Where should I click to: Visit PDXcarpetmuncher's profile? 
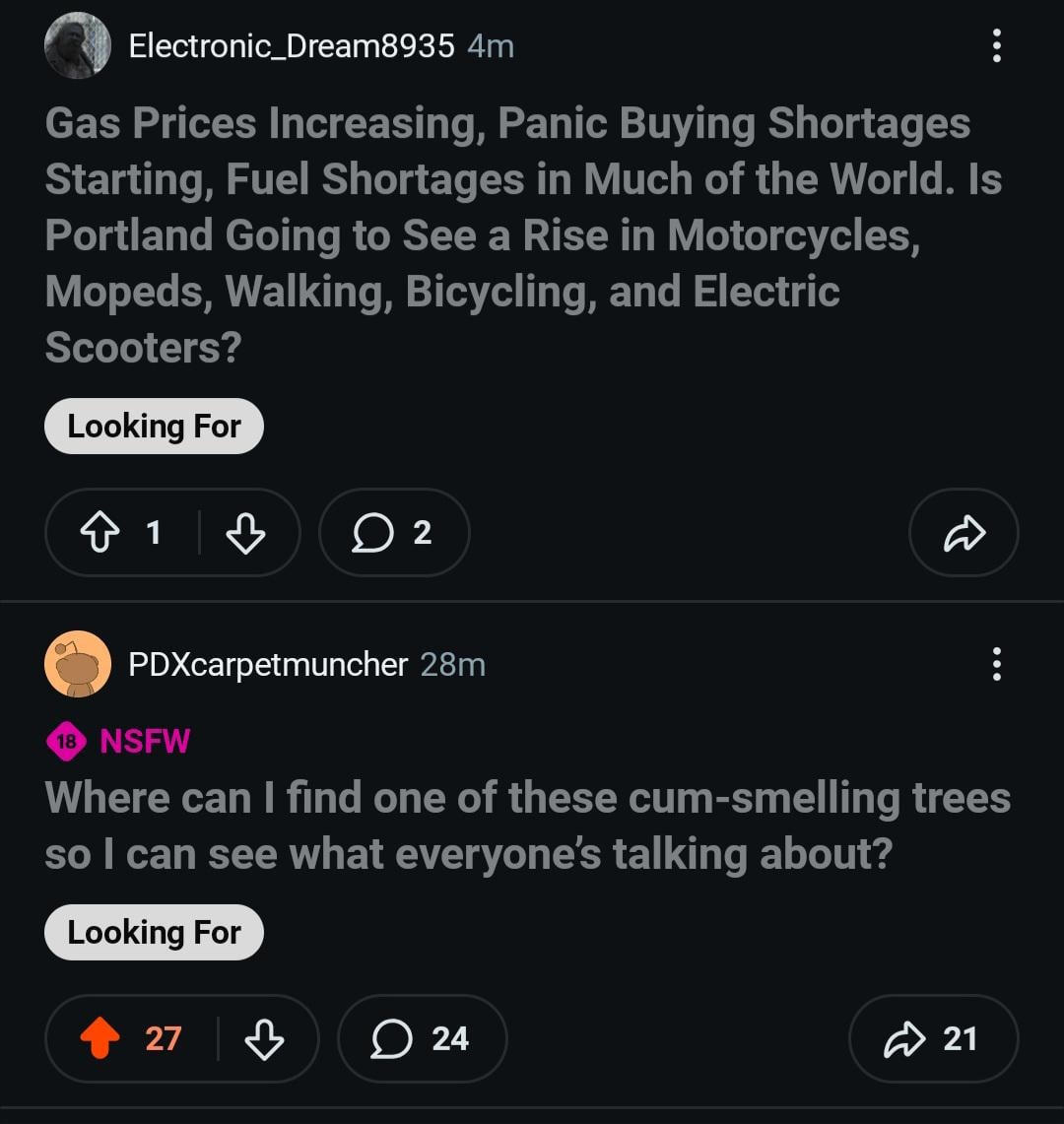[x=267, y=665]
